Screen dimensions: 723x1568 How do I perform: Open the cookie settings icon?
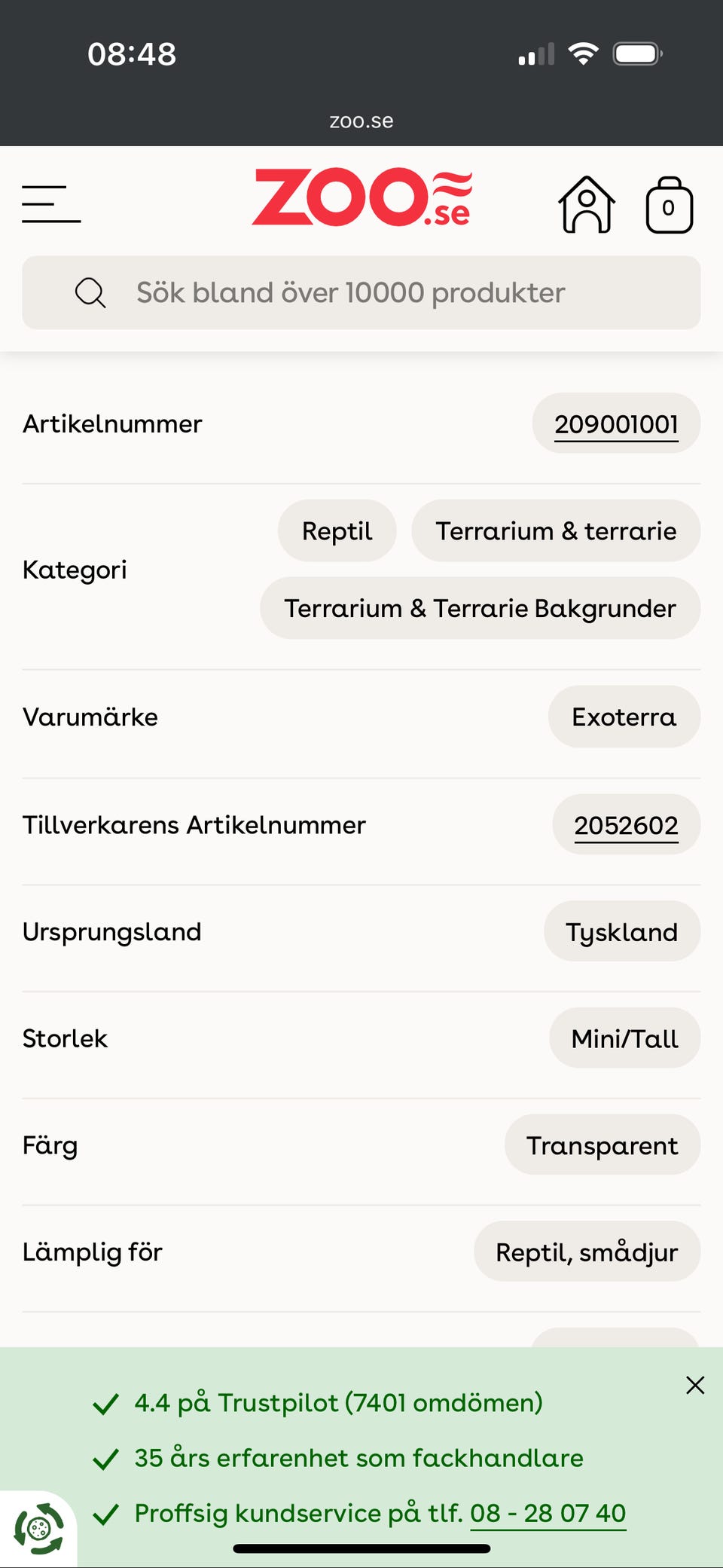(38, 1529)
